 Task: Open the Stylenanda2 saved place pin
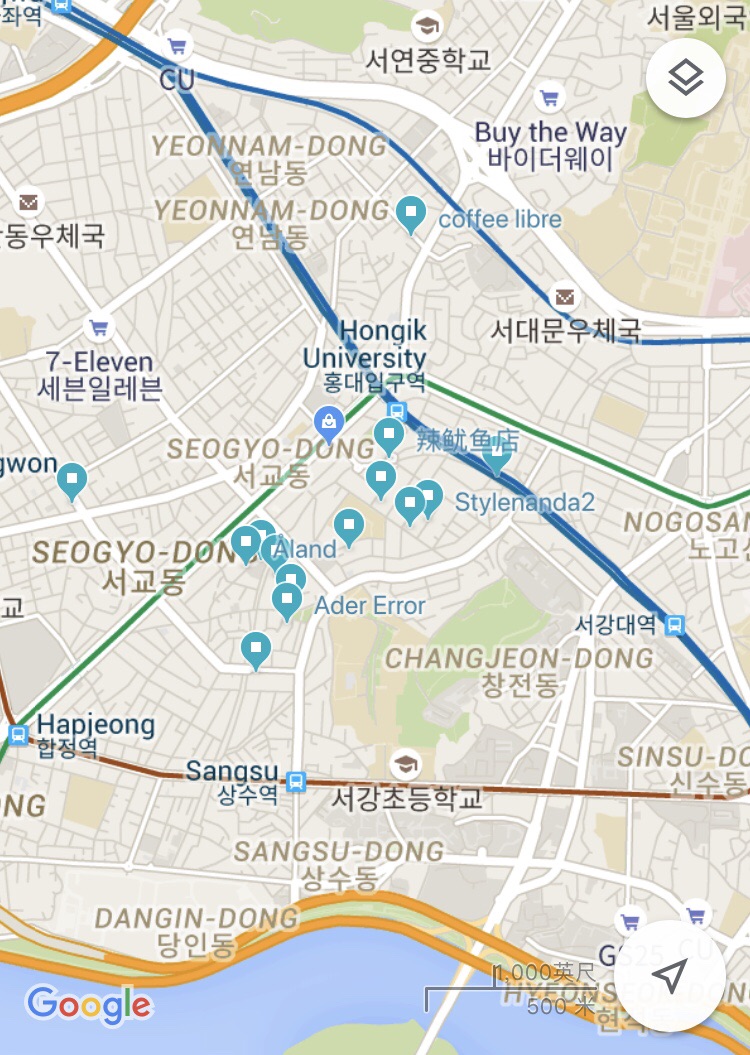coord(429,496)
